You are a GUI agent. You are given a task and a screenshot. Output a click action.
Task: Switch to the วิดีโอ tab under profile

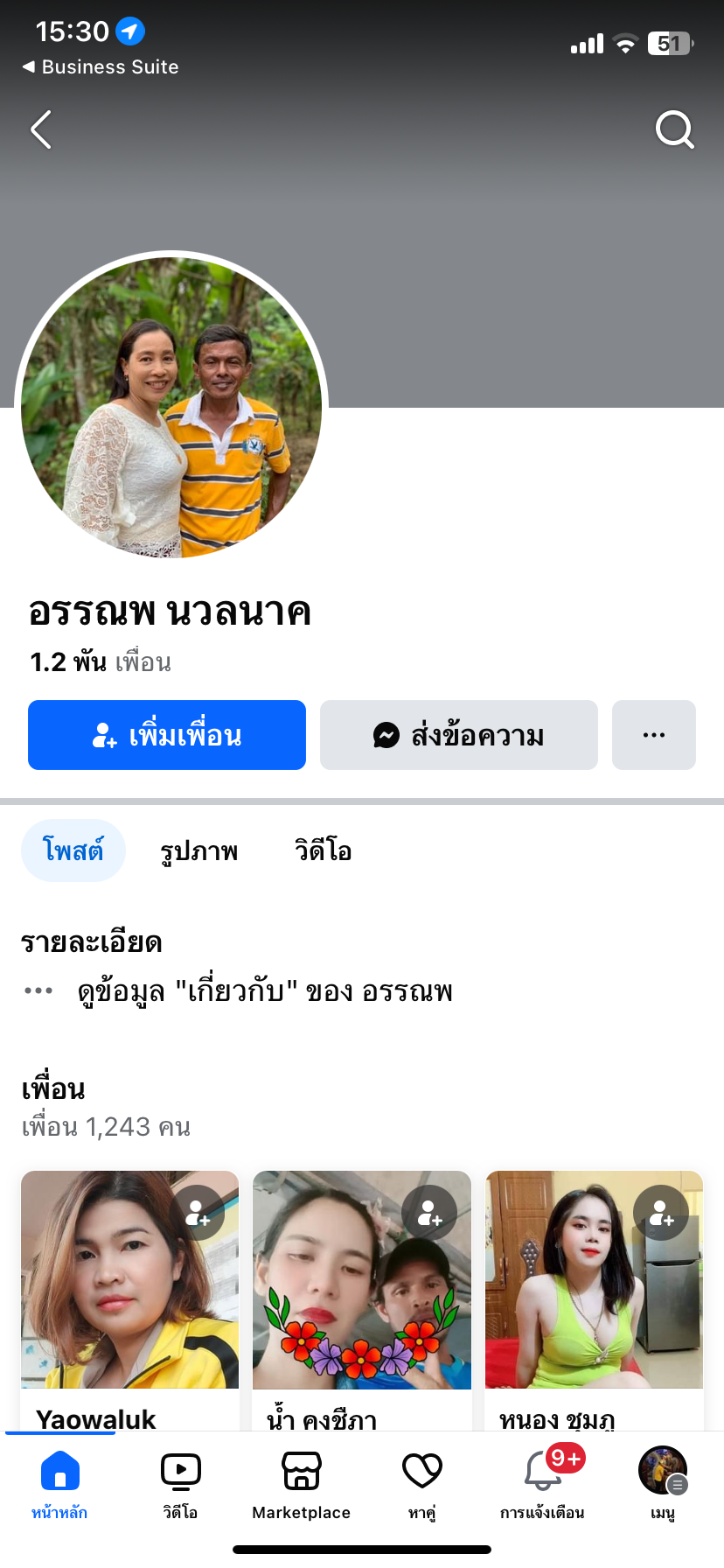tap(323, 850)
